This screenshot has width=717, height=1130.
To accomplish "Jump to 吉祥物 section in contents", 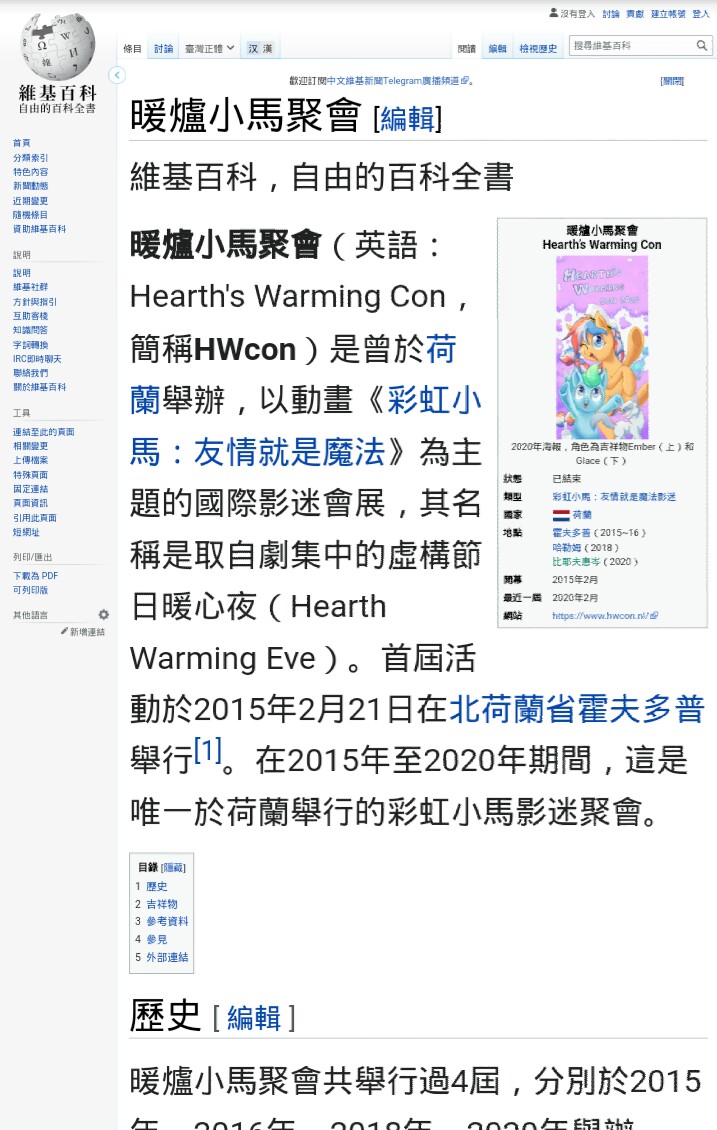I will pyautogui.click(x=161, y=904).
